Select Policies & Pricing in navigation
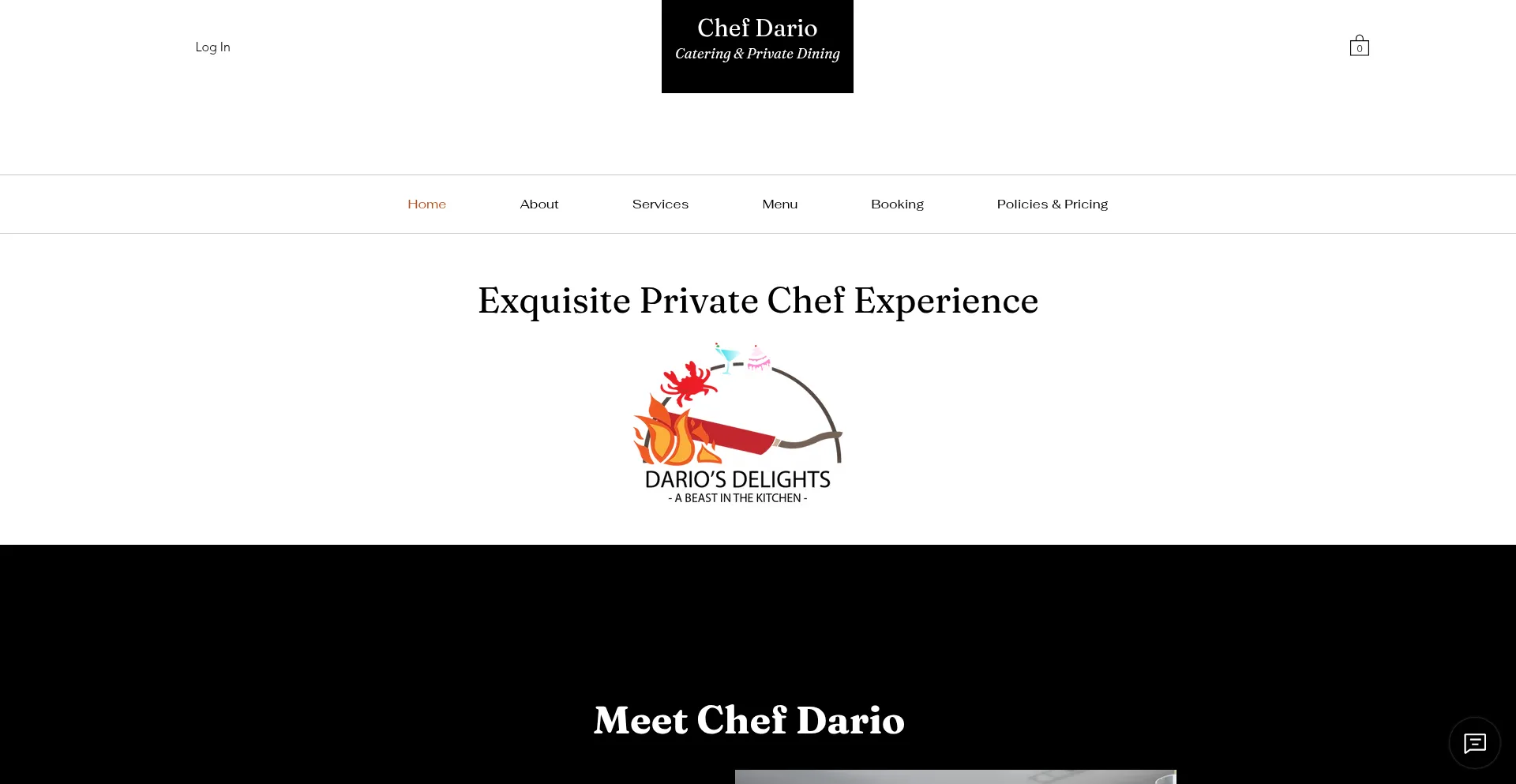 point(1052,204)
